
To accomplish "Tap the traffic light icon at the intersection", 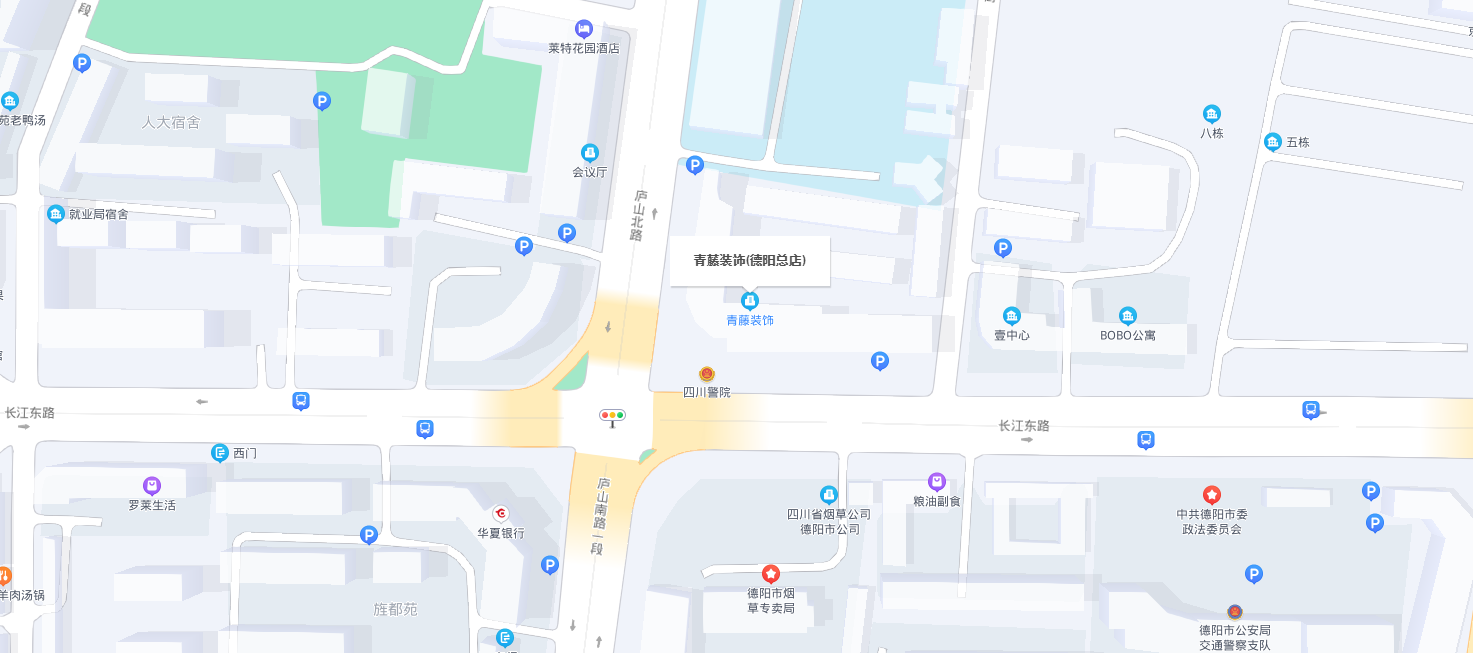I will [612, 415].
